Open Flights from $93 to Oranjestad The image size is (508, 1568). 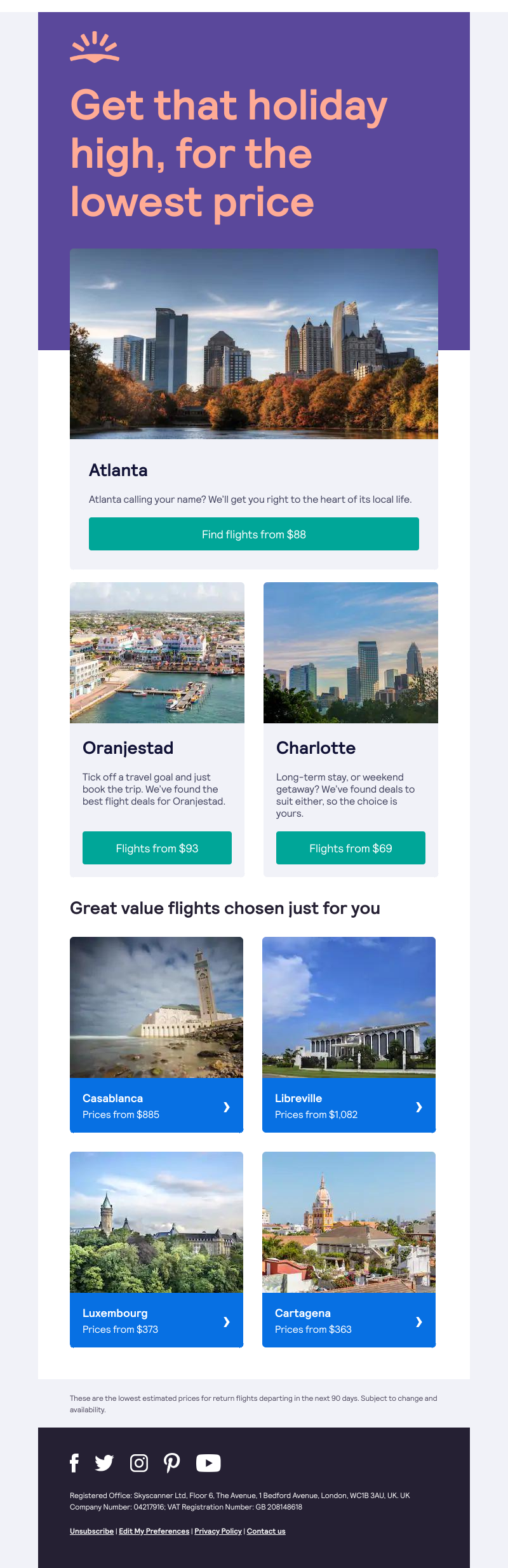(x=157, y=848)
